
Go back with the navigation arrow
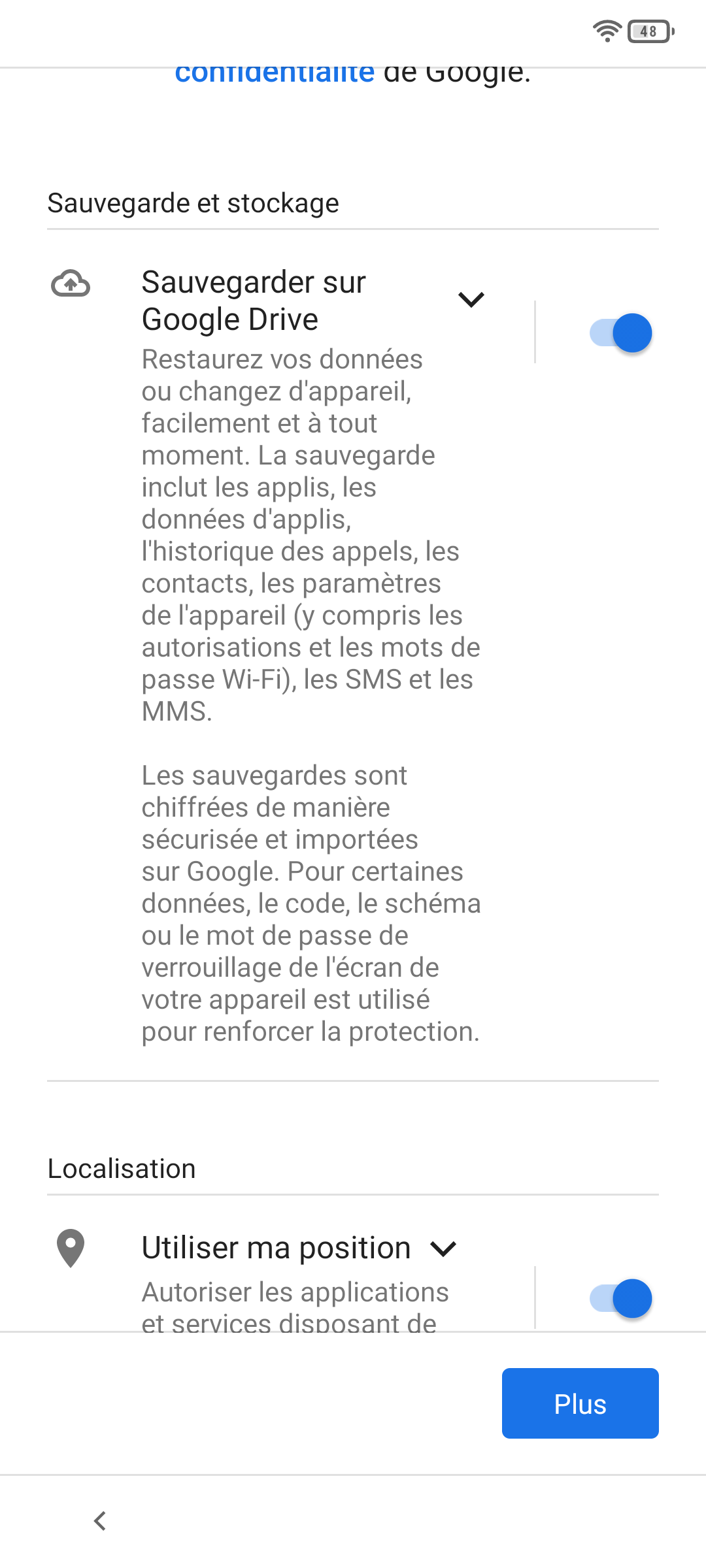tap(100, 1521)
